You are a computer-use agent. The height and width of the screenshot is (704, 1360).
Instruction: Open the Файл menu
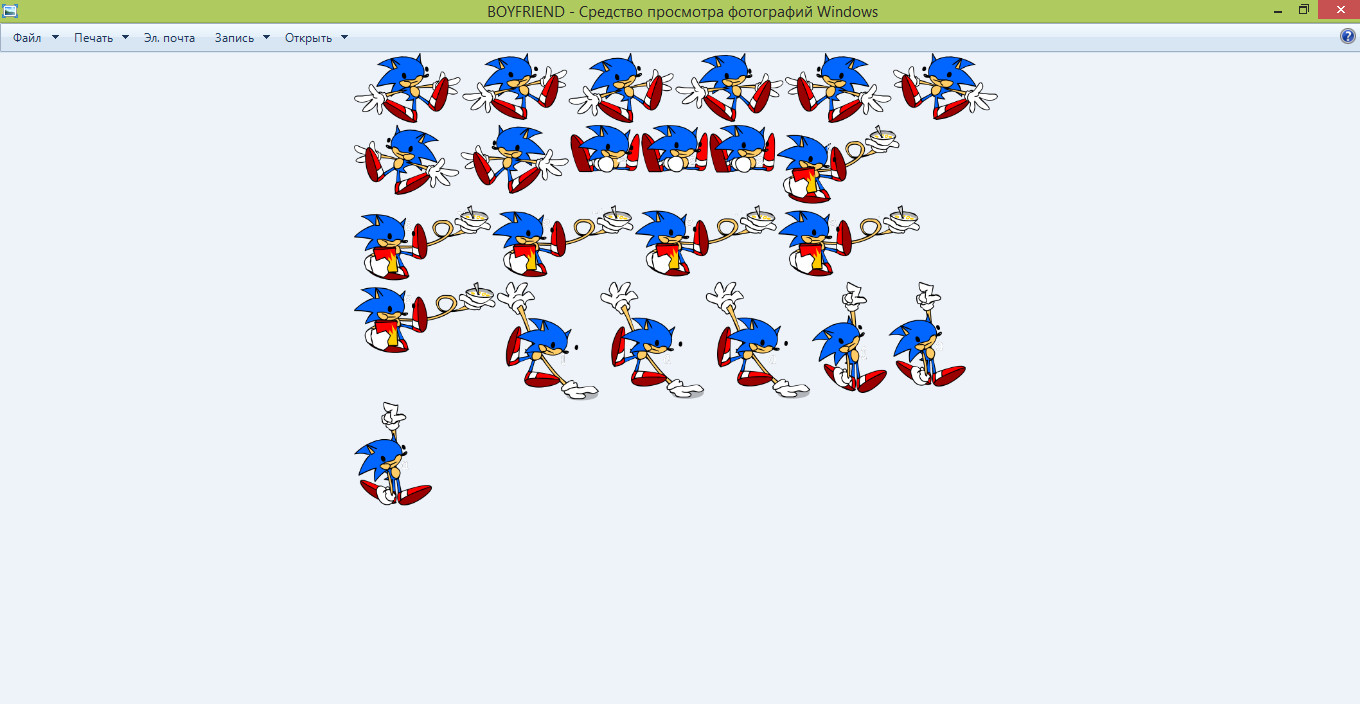tap(35, 38)
